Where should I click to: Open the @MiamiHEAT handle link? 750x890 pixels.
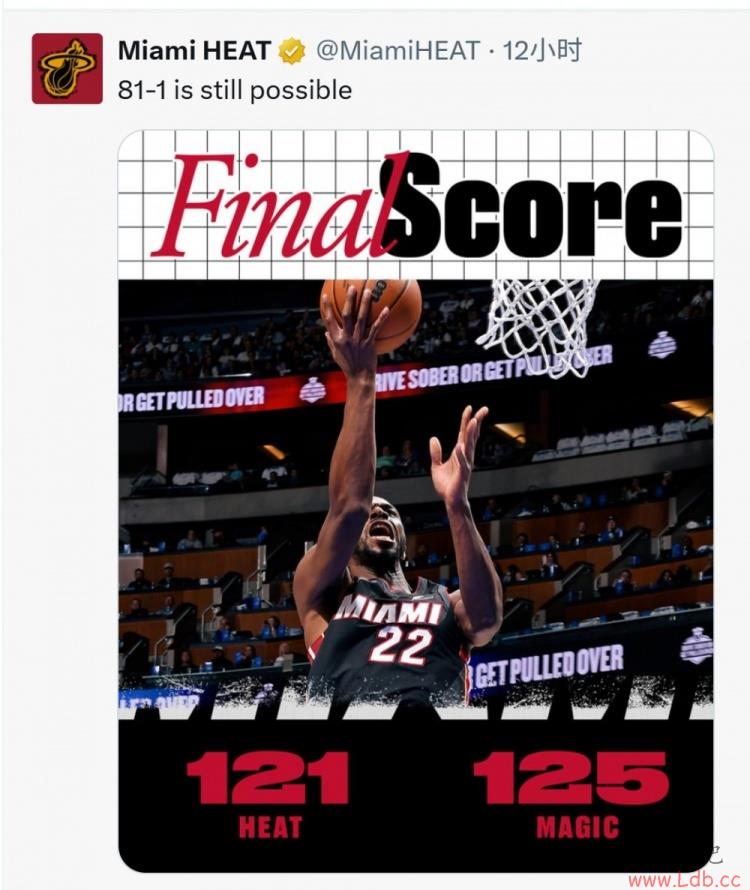[x=398, y=51]
